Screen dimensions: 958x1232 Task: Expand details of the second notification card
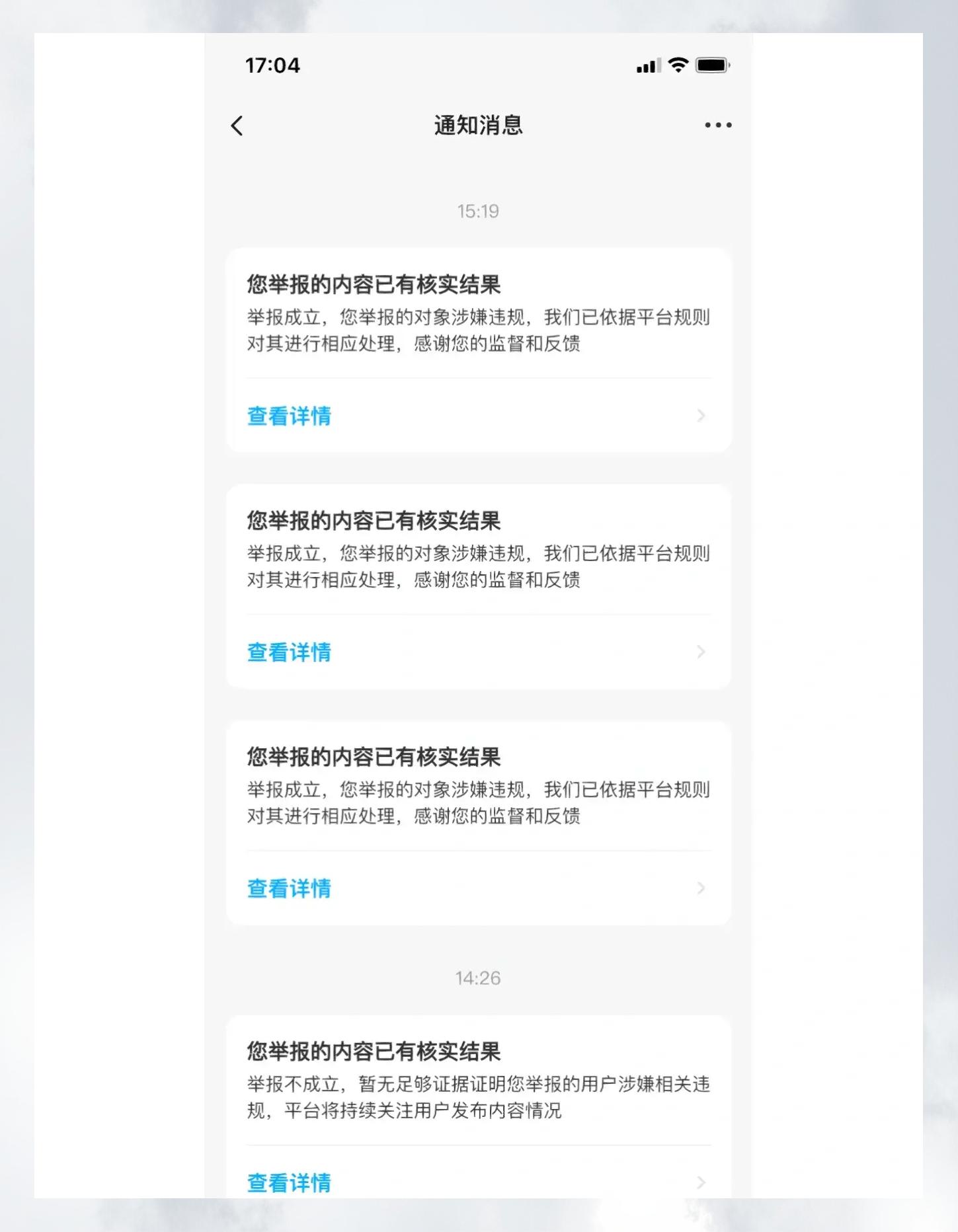[x=701, y=652]
